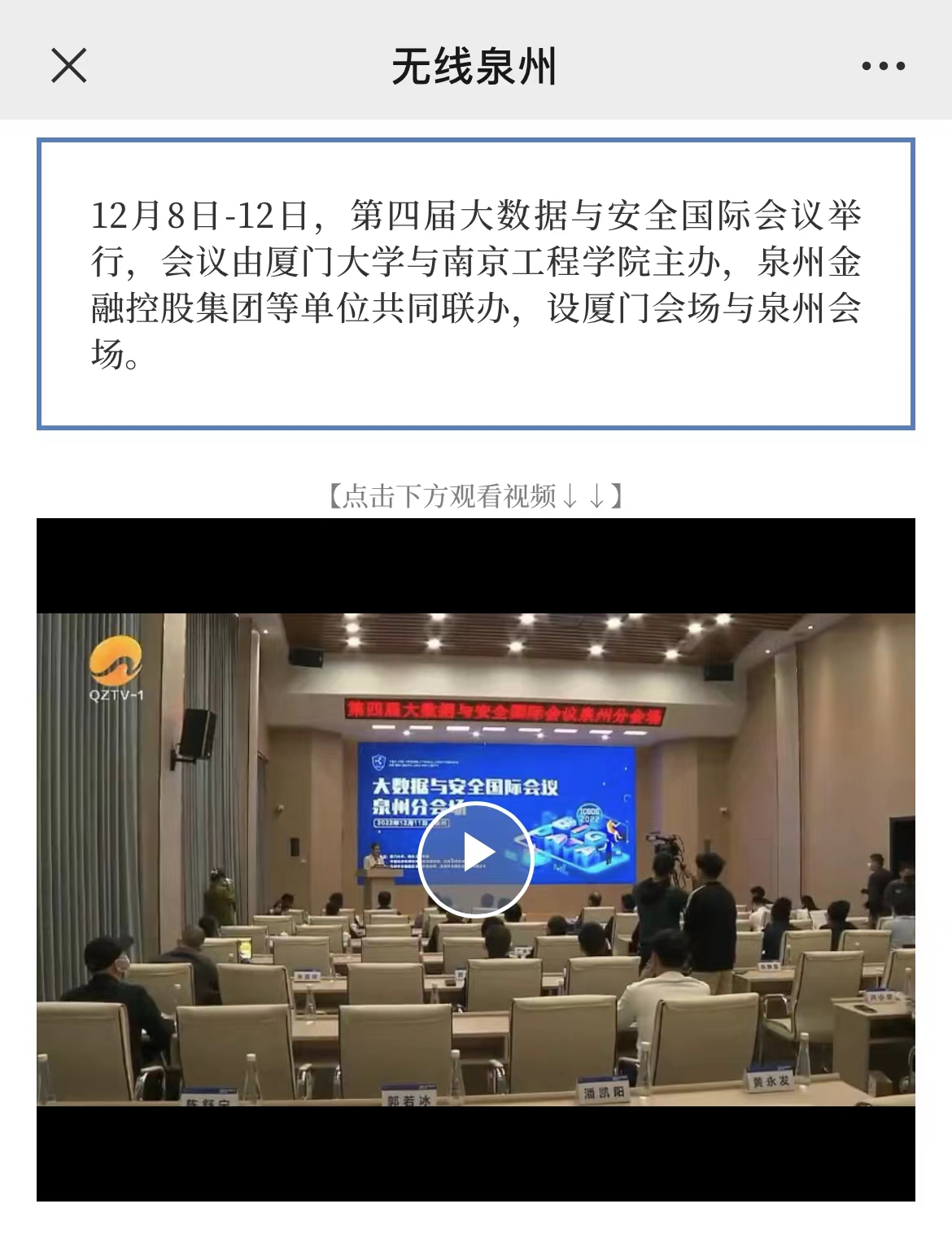The height and width of the screenshot is (1243, 952).
Task: Open the three-dot more options menu
Action: pos(884,67)
